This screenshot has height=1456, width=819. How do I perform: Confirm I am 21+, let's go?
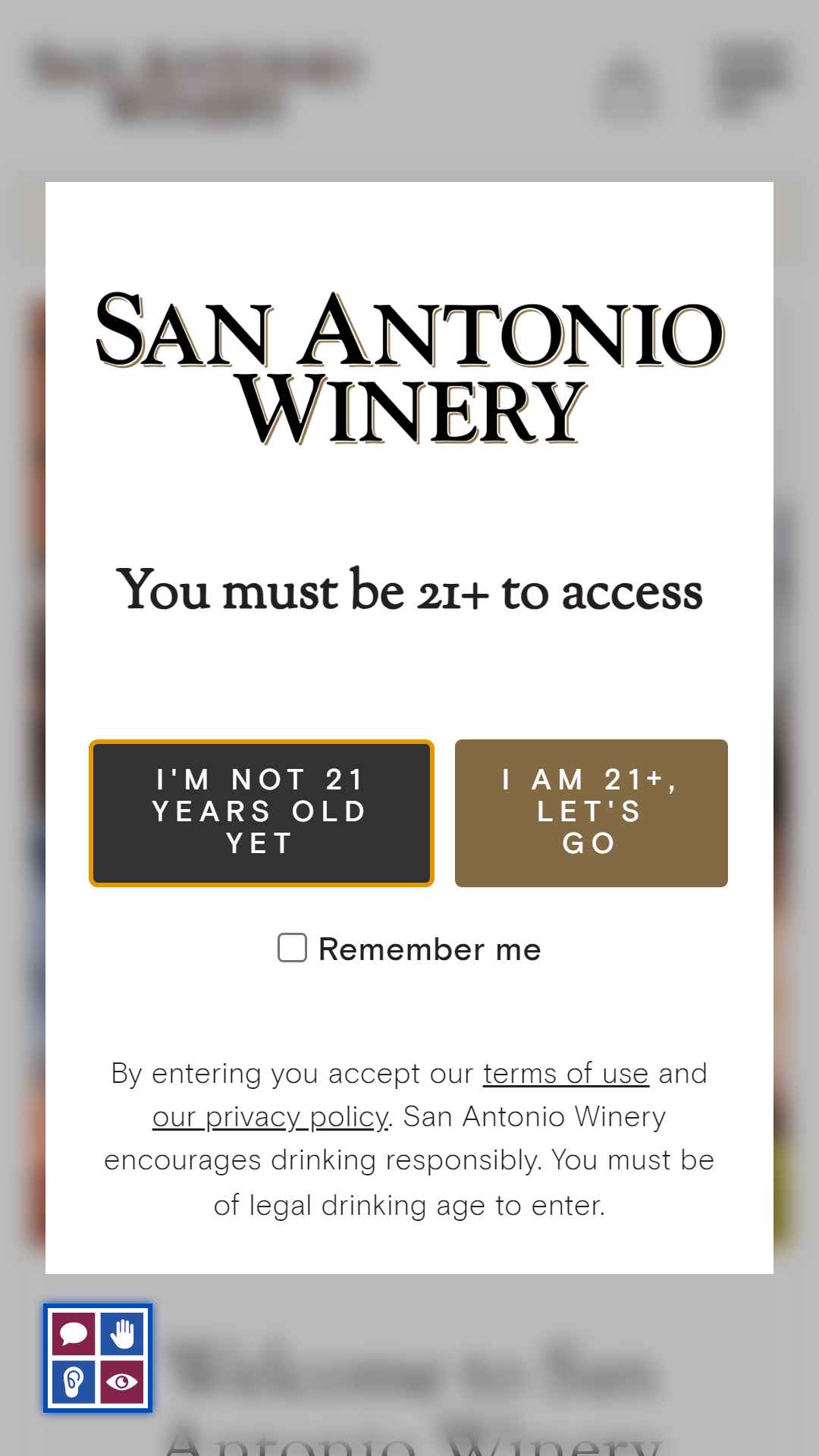pos(591,813)
